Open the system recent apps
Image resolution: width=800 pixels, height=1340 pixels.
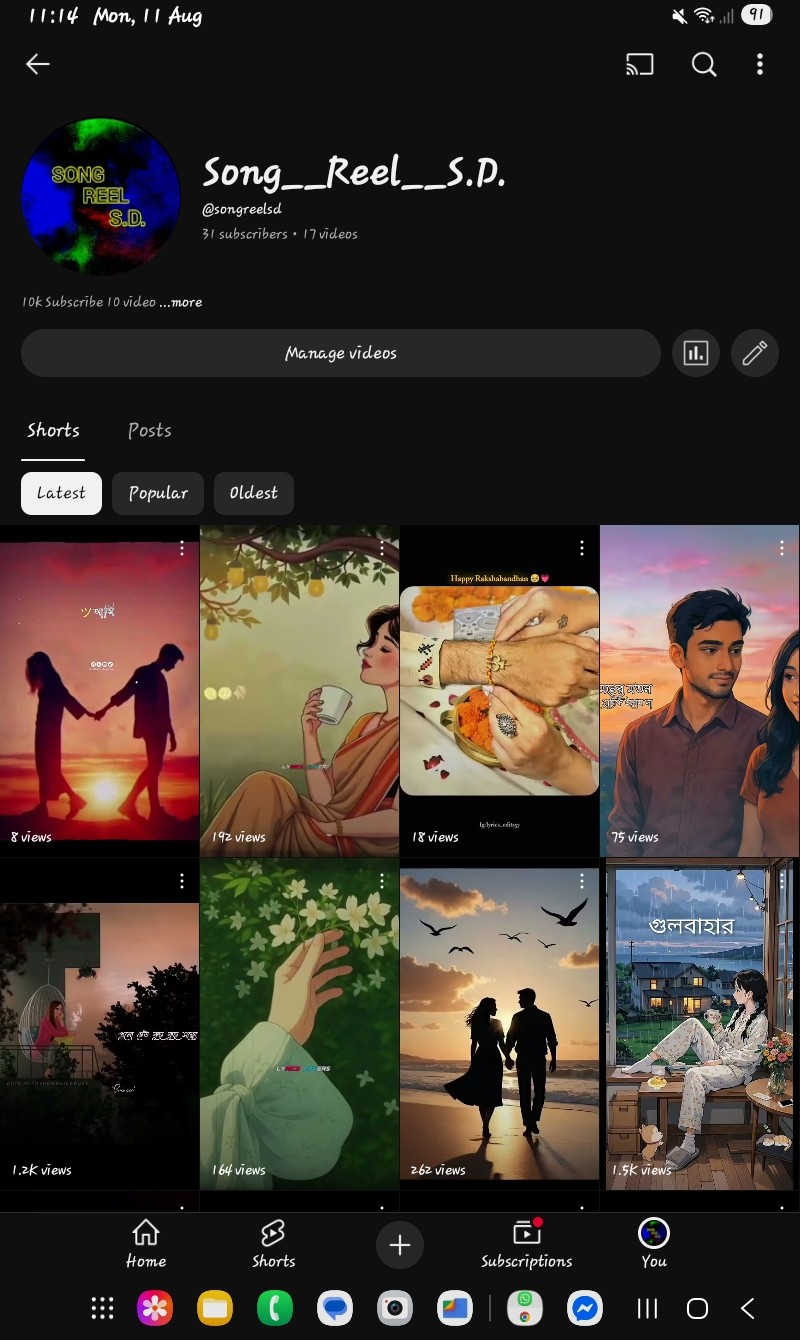coord(648,1309)
